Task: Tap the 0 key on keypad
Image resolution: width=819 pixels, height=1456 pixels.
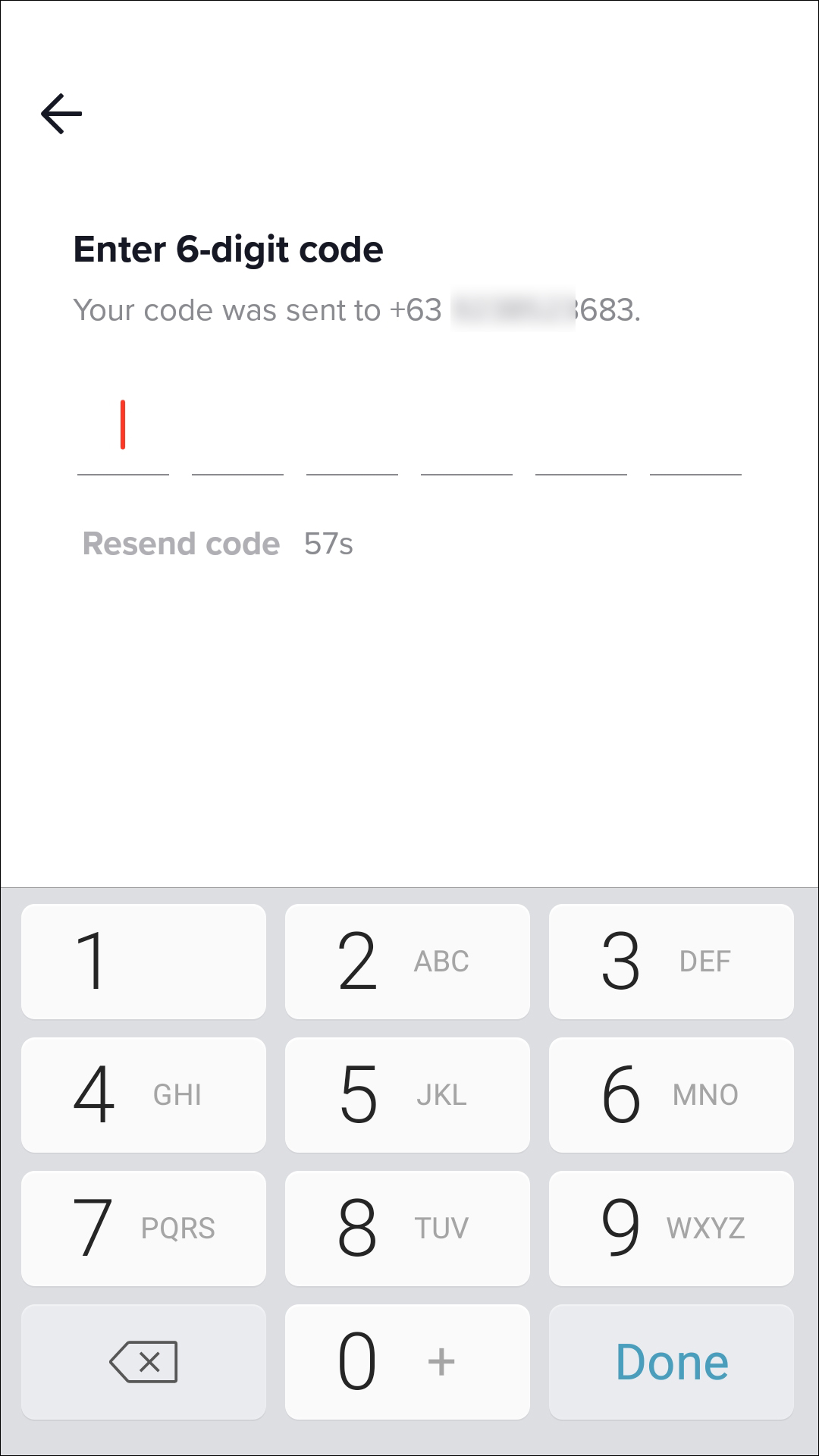Action: point(407,1361)
